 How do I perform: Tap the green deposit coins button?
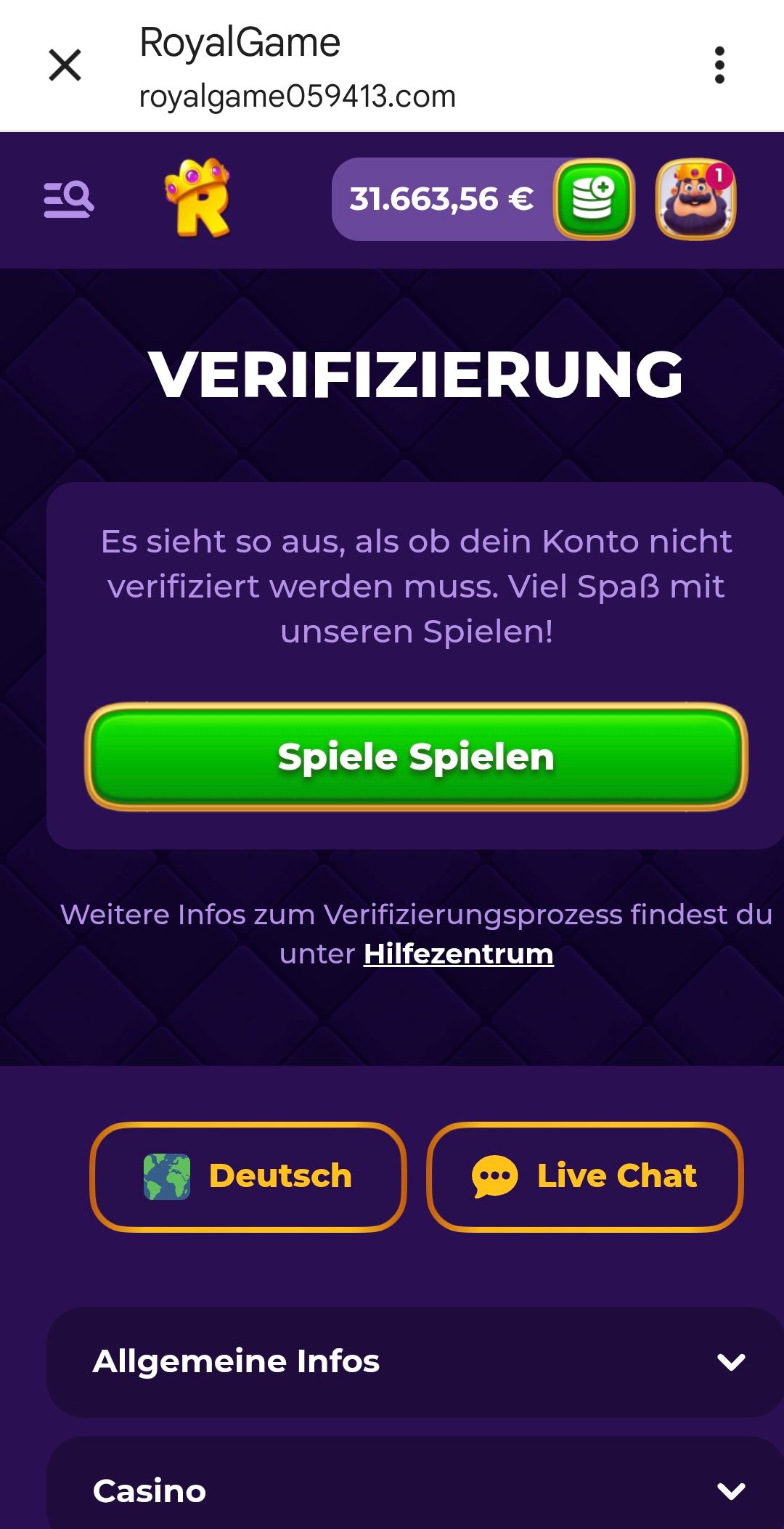click(594, 199)
